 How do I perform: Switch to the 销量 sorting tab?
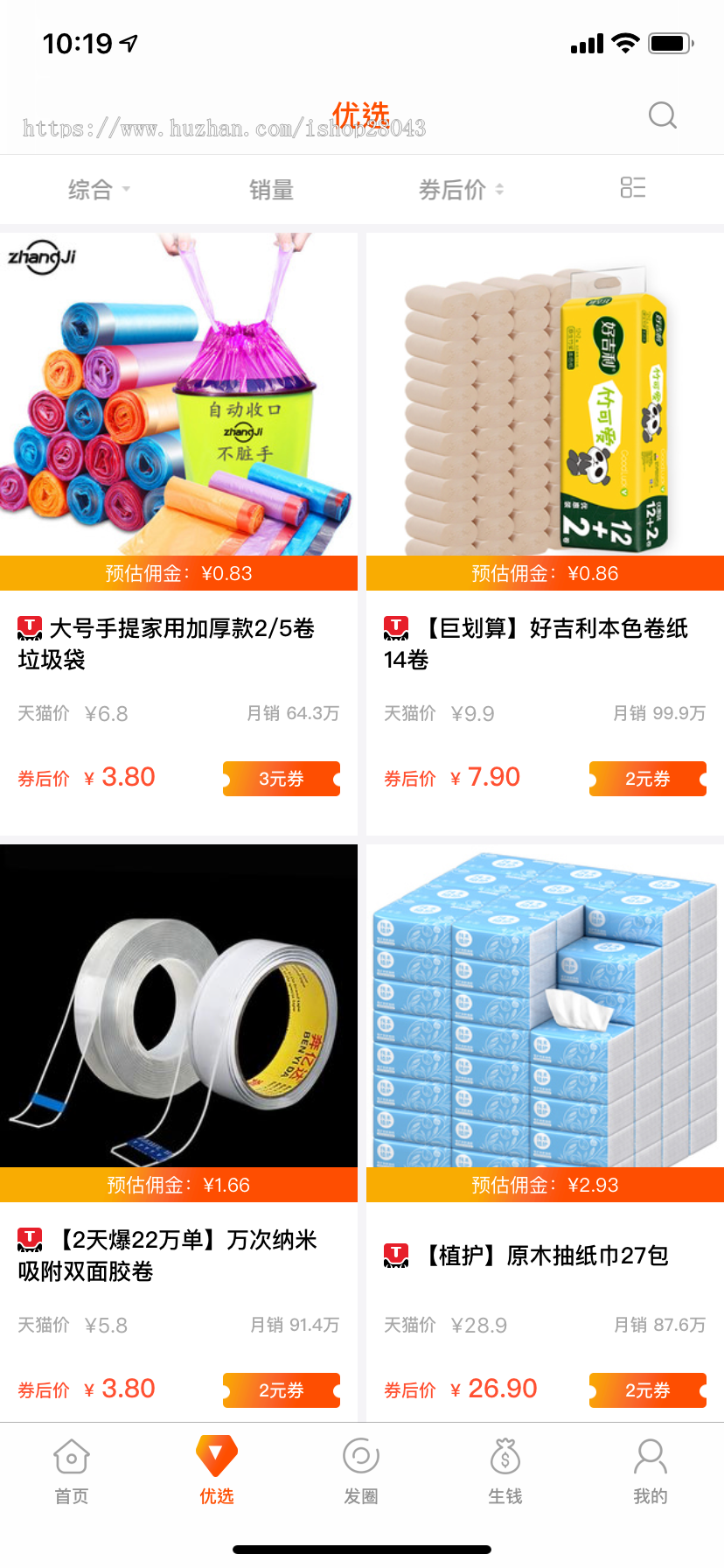[x=272, y=189]
